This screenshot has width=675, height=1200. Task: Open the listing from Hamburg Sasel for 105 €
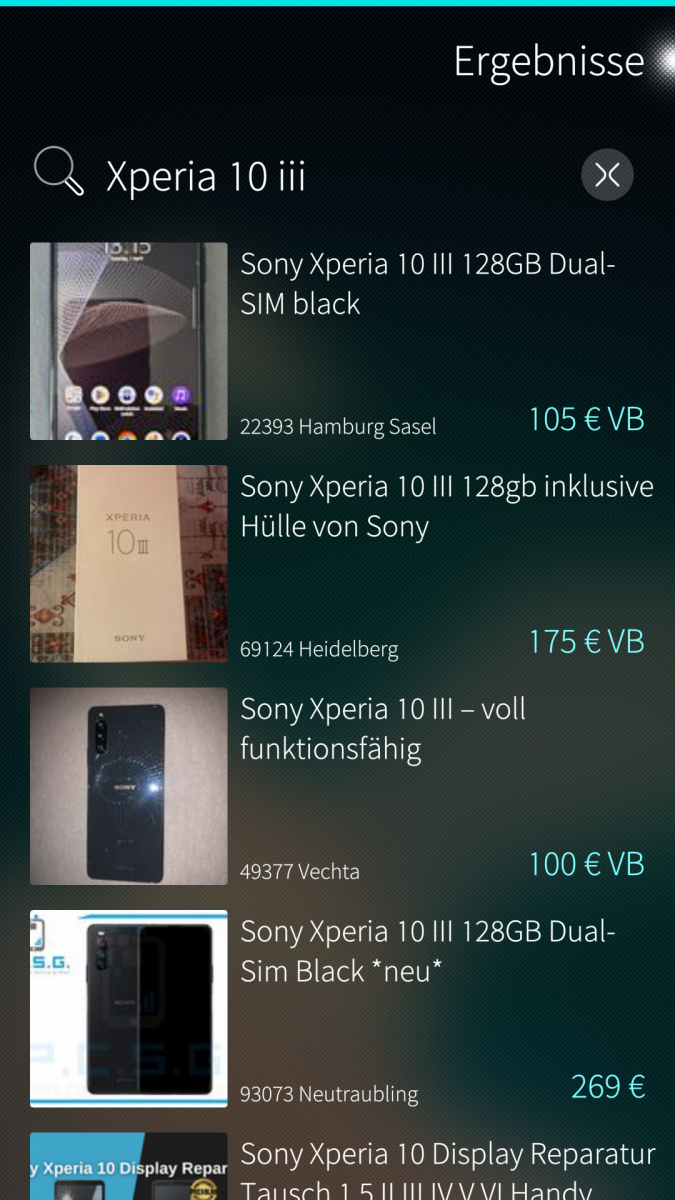point(340,340)
